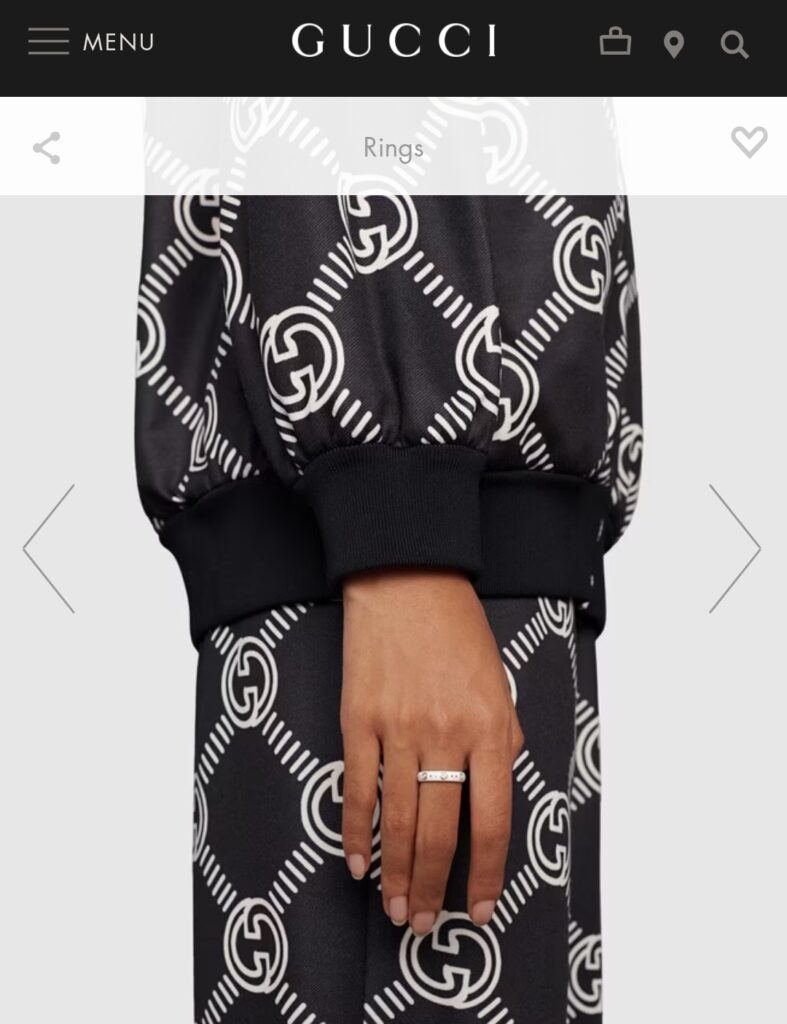Show the next product image
The height and width of the screenshot is (1024, 787).
(735, 548)
